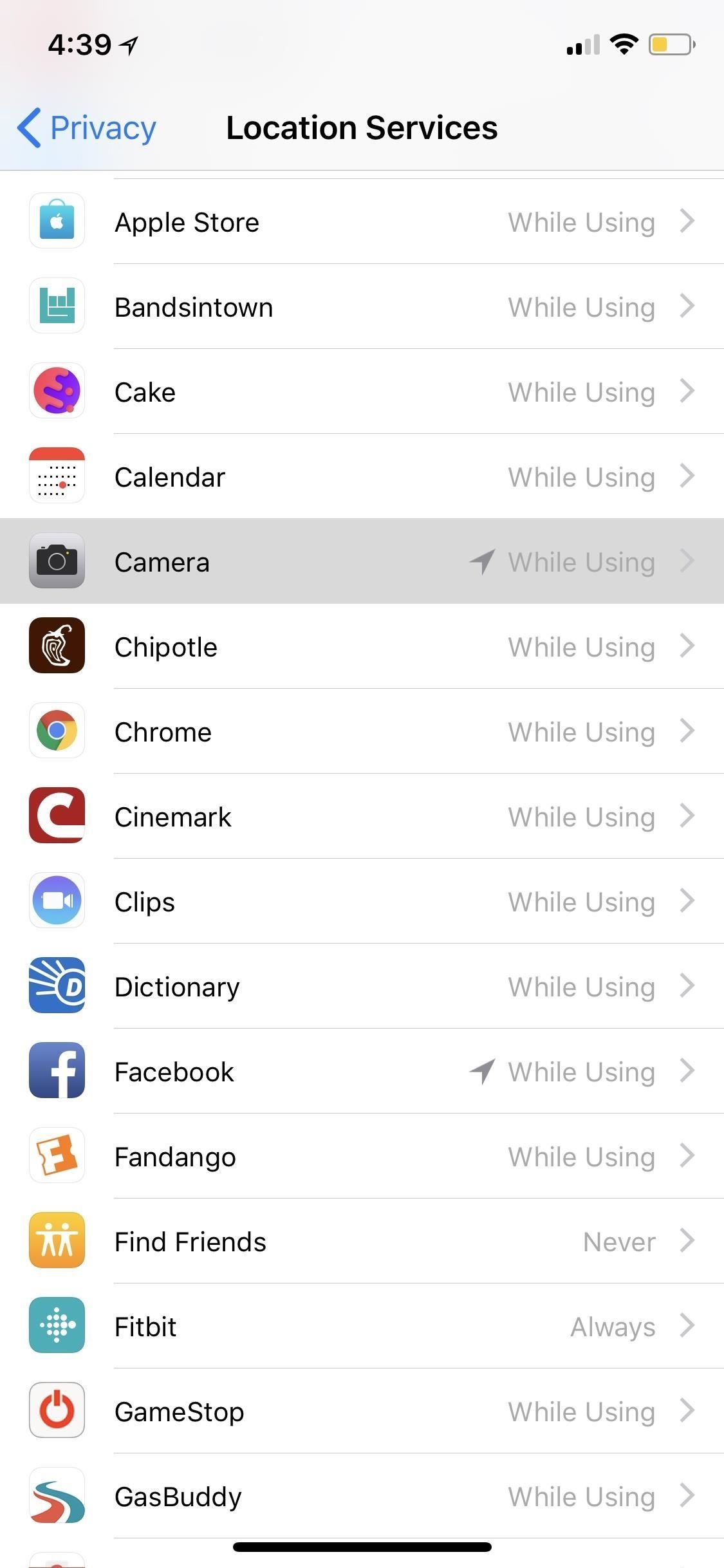Open Fitbit location access settings
724x1568 pixels.
[362, 1327]
